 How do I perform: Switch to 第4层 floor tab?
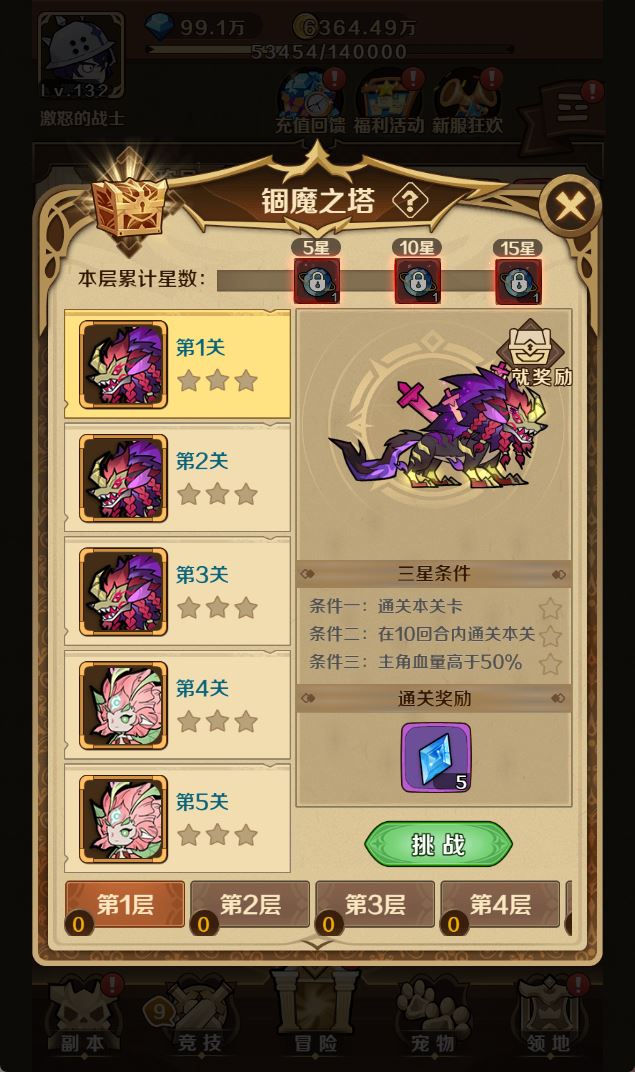pyautogui.click(x=500, y=905)
